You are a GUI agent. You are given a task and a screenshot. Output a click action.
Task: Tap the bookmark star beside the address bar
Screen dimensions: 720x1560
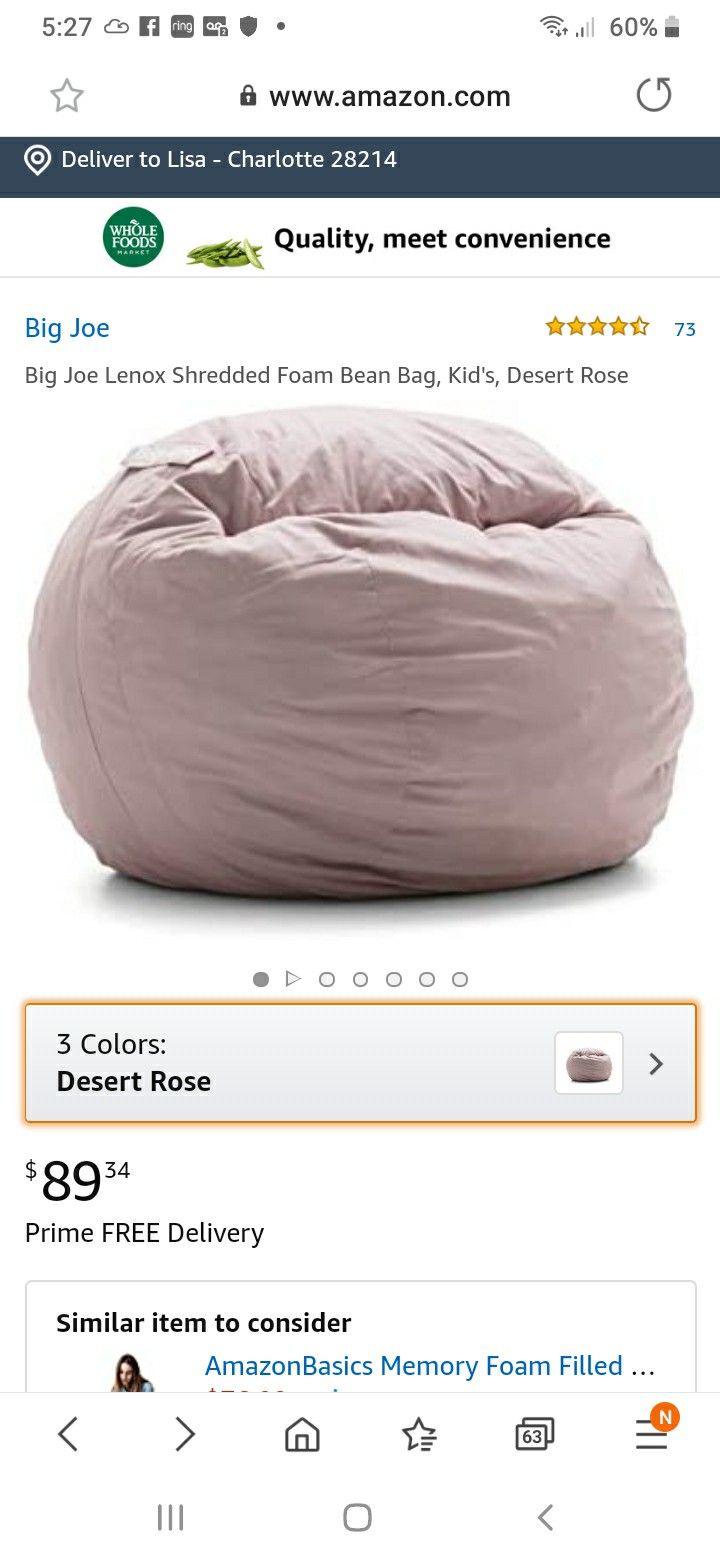click(67, 95)
